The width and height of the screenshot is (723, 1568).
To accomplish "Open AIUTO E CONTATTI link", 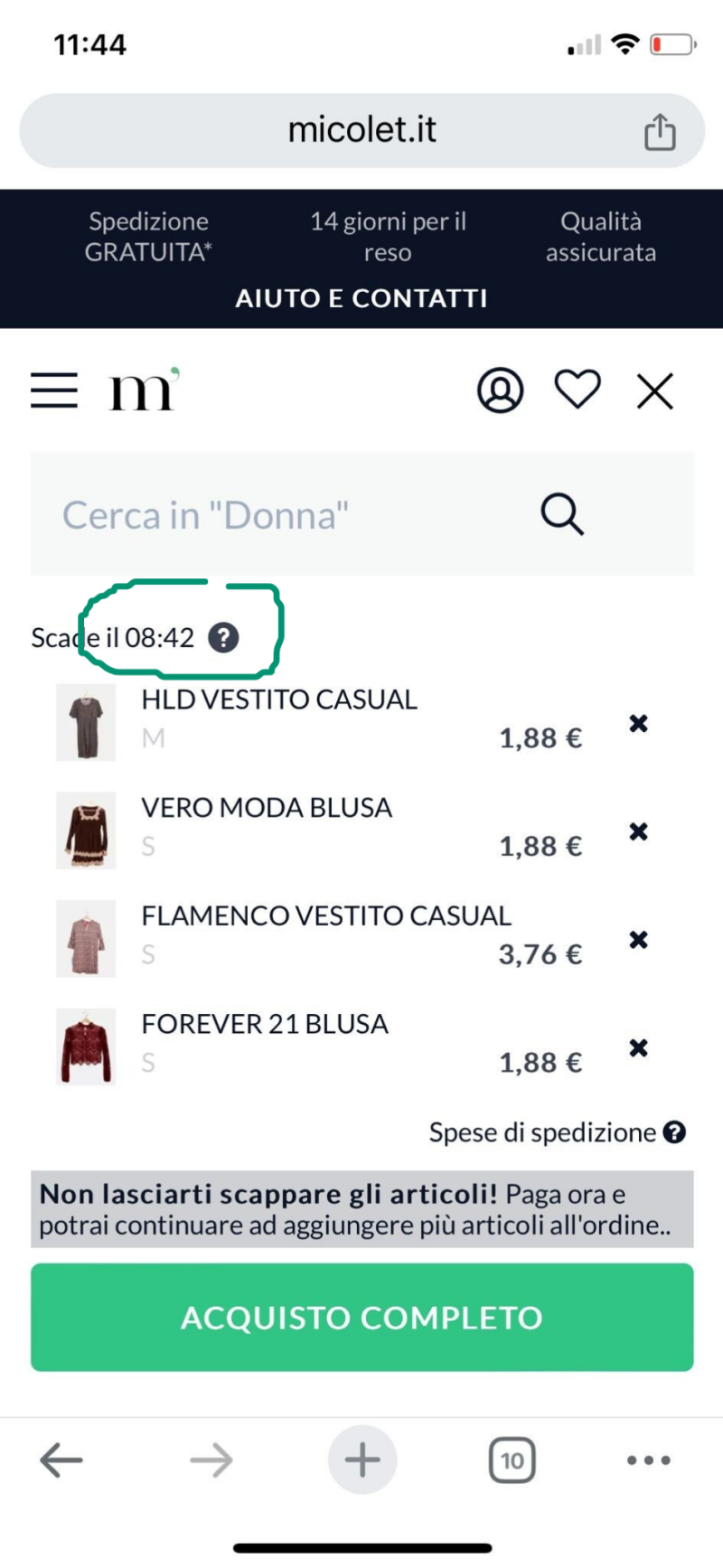I will (x=361, y=298).
